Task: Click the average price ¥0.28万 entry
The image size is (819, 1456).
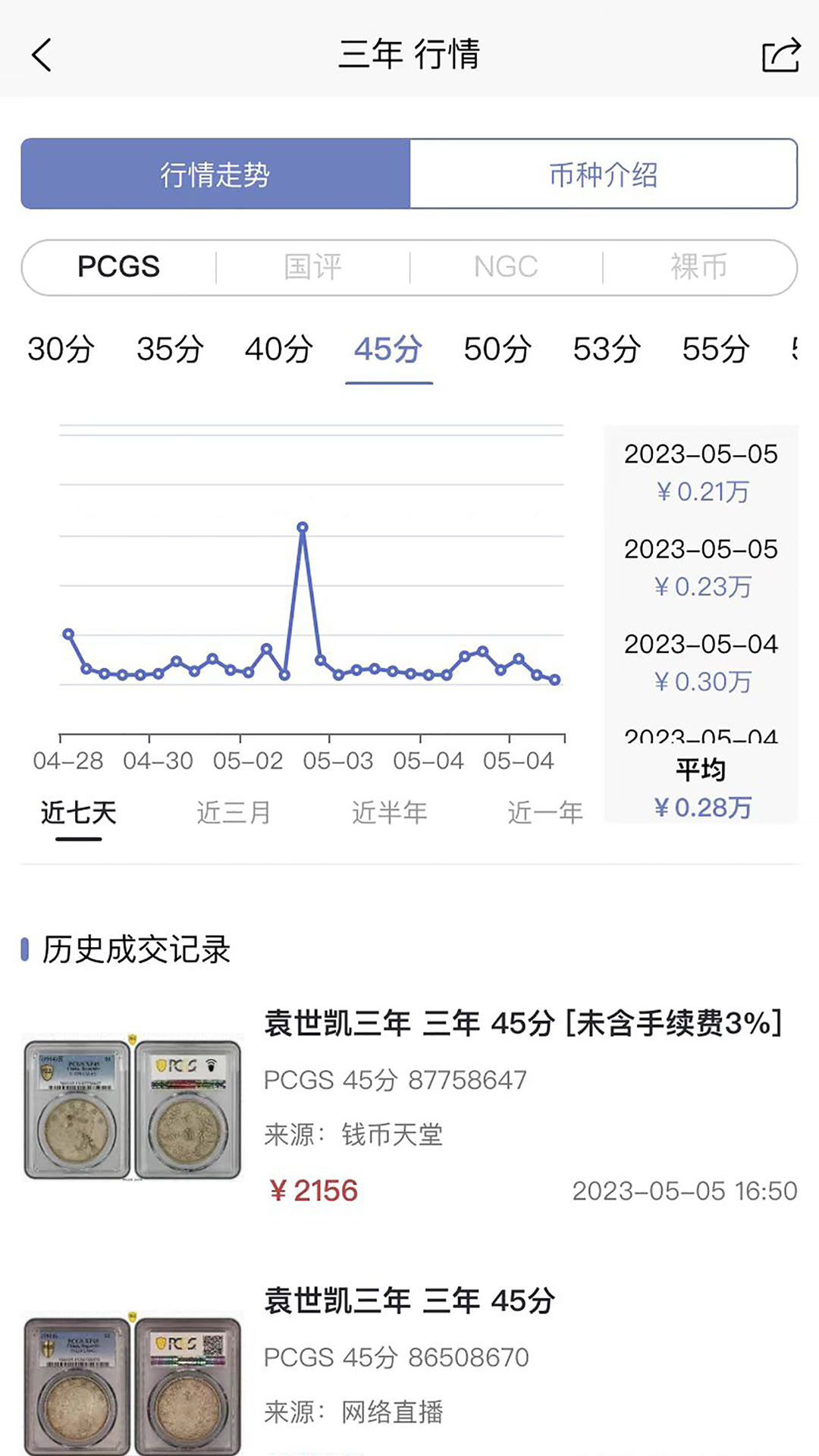Action: pos(701,789)
